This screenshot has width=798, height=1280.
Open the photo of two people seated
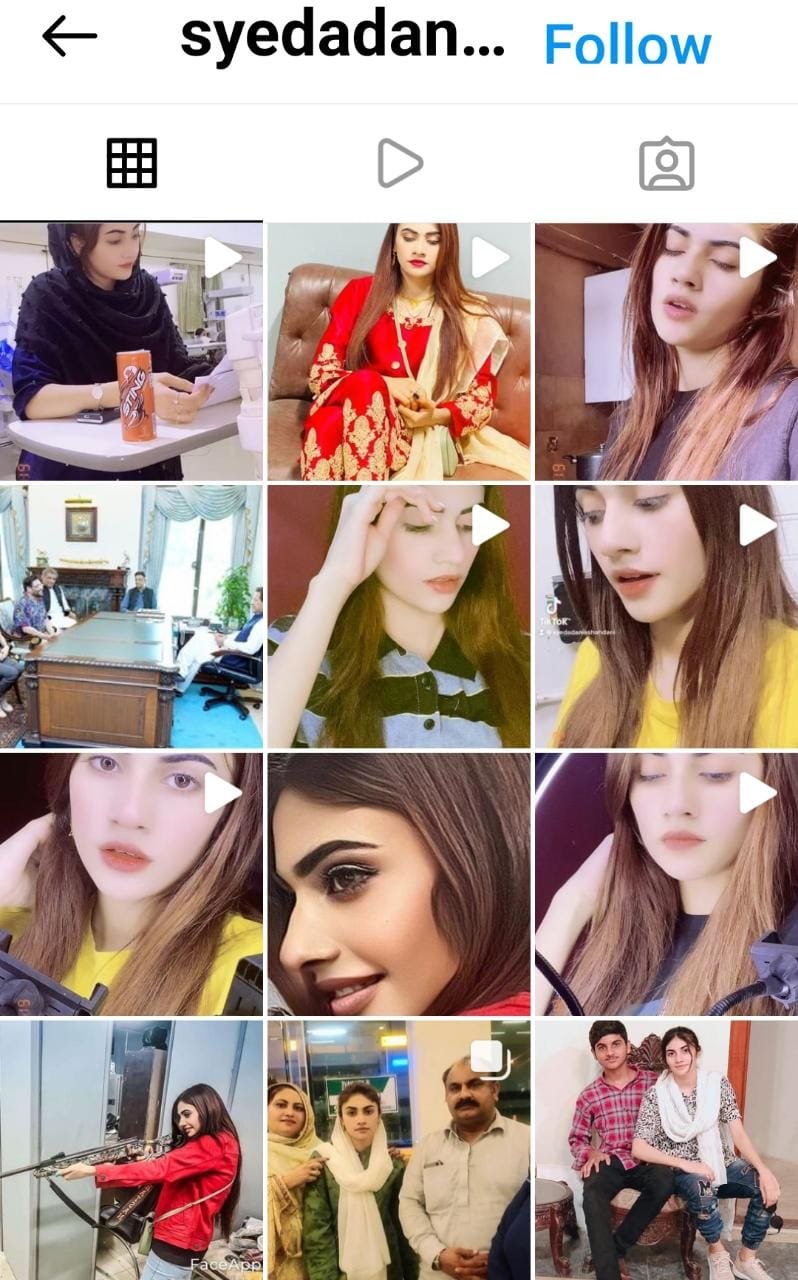click(x=666, y=1150)
